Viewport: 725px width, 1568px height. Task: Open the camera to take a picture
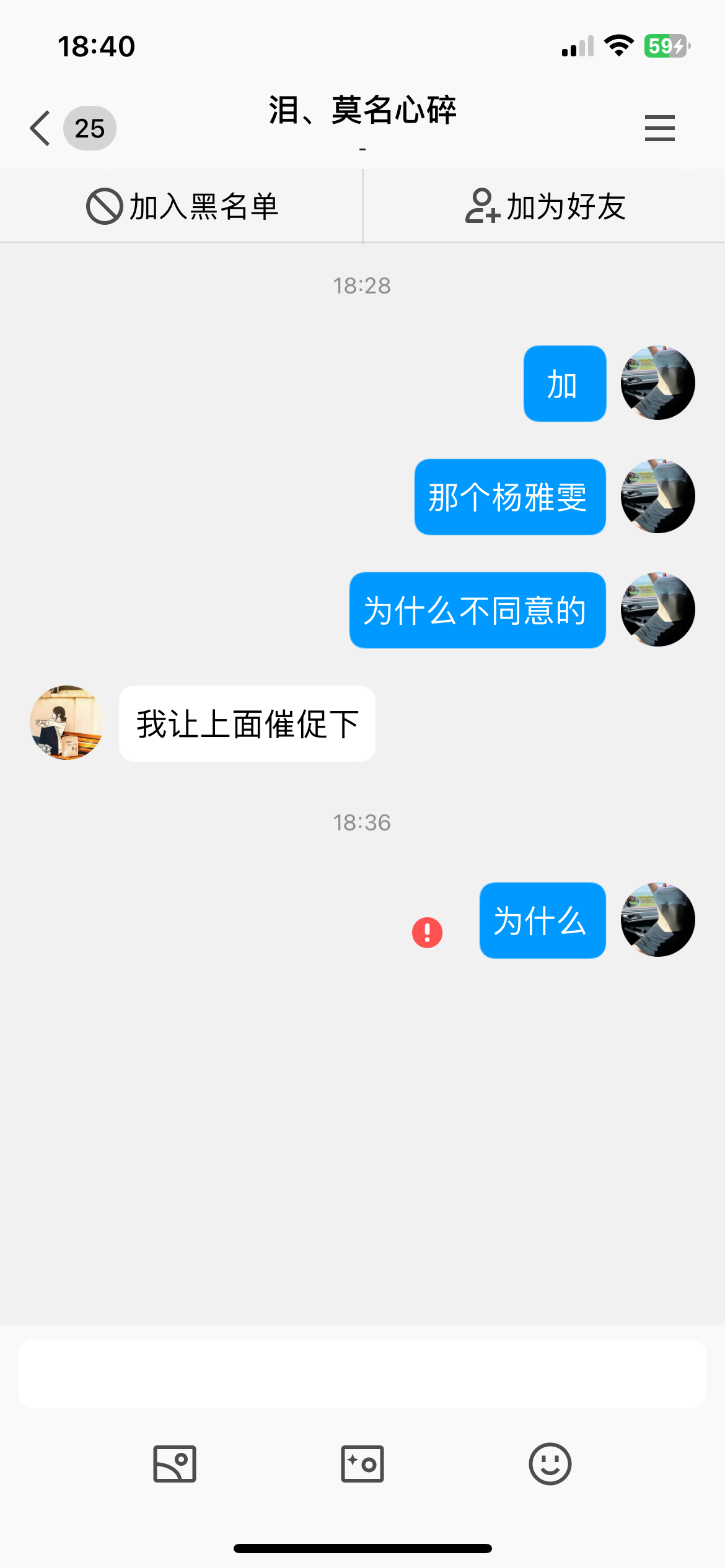pyautogui.click(x=362, y=1465)
